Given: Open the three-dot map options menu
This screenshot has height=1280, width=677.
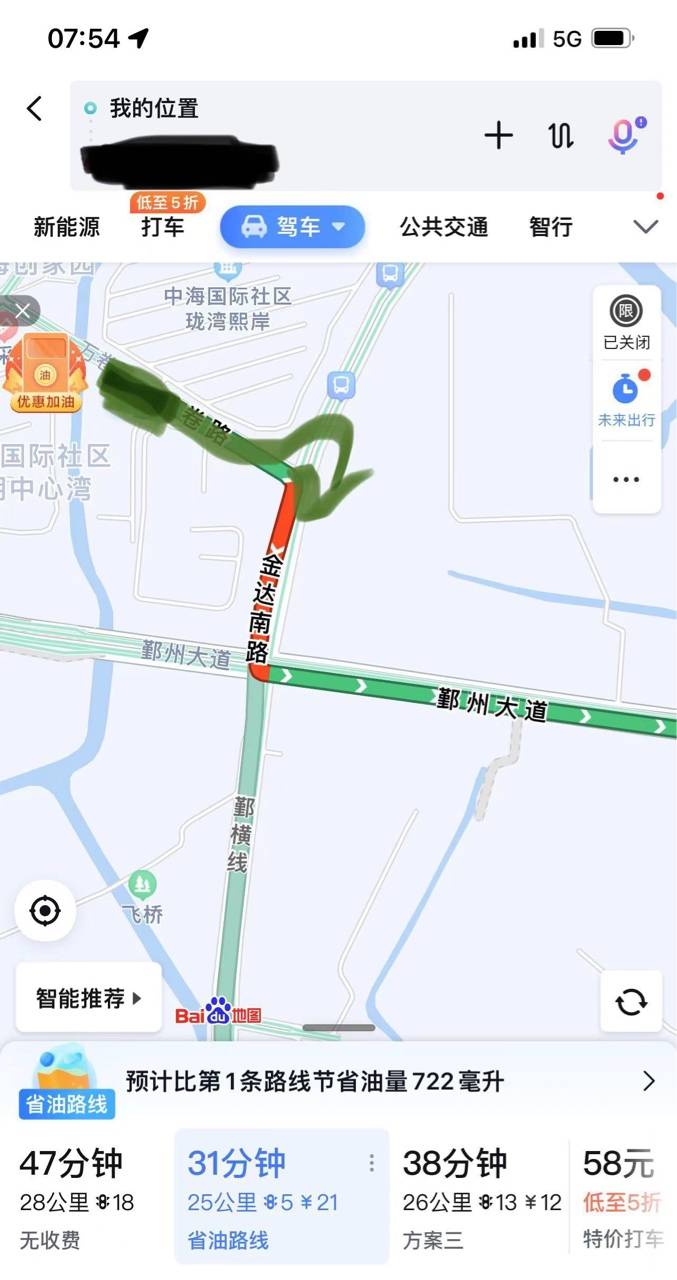Looking at the screenshot, I should pos(626,479).
